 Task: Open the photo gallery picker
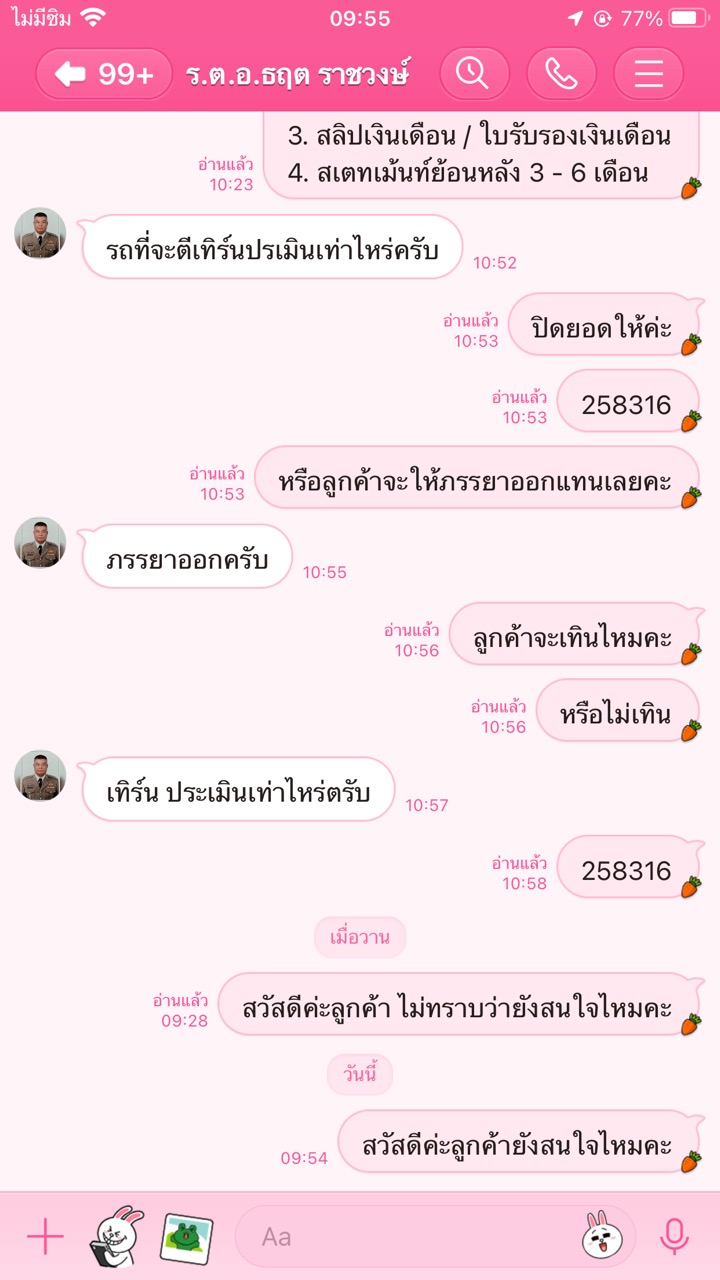click(187, 1237)
